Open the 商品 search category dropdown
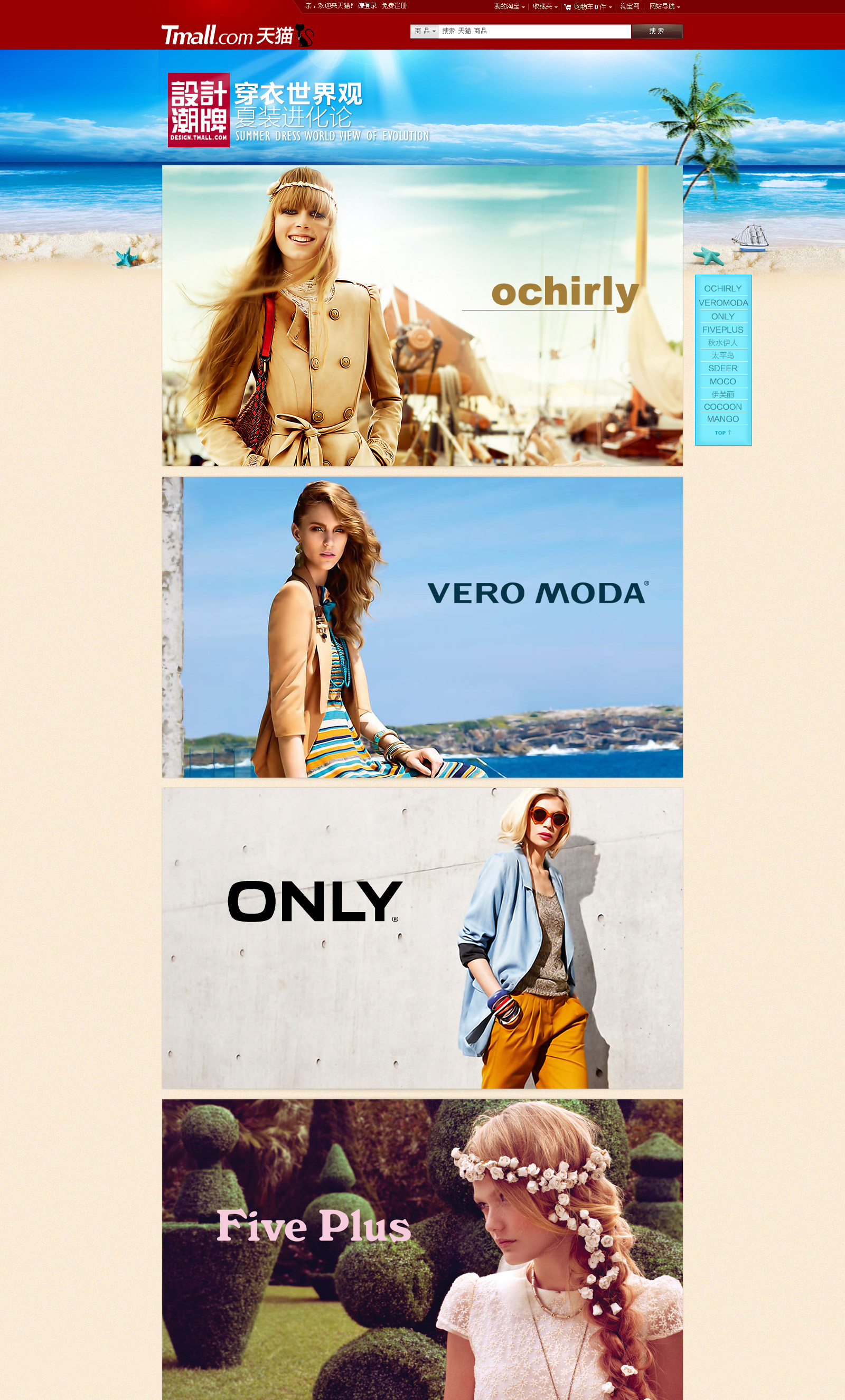The width and height of the screenshot is (845, 1400). pos(425,31)
